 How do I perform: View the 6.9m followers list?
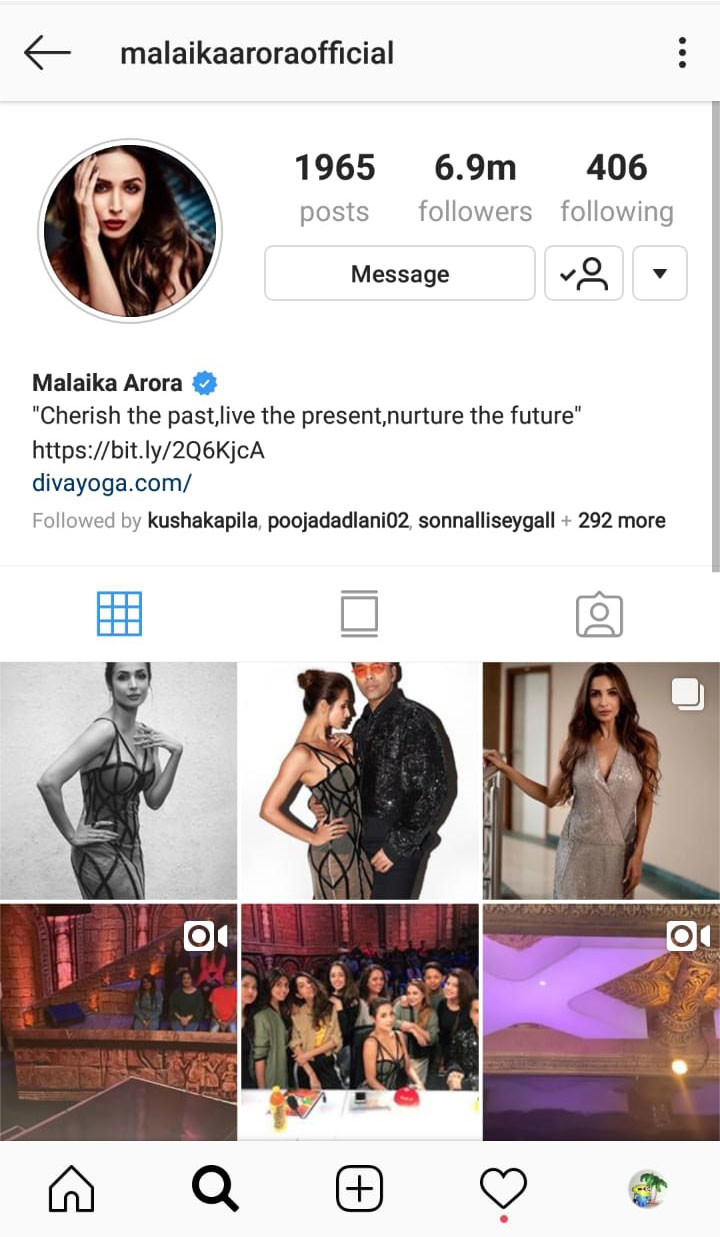point(475,188)
